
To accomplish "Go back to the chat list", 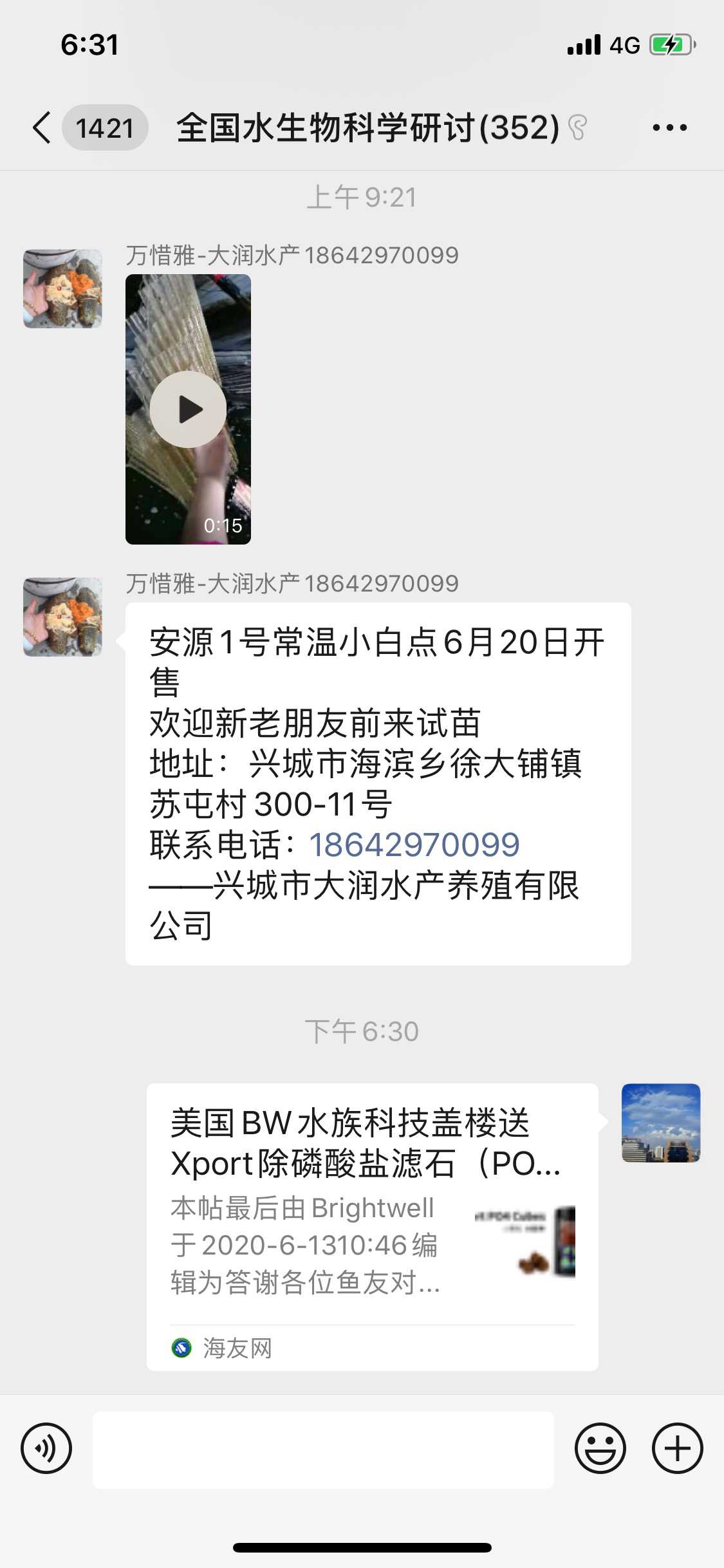I will (x=42, y=127).
